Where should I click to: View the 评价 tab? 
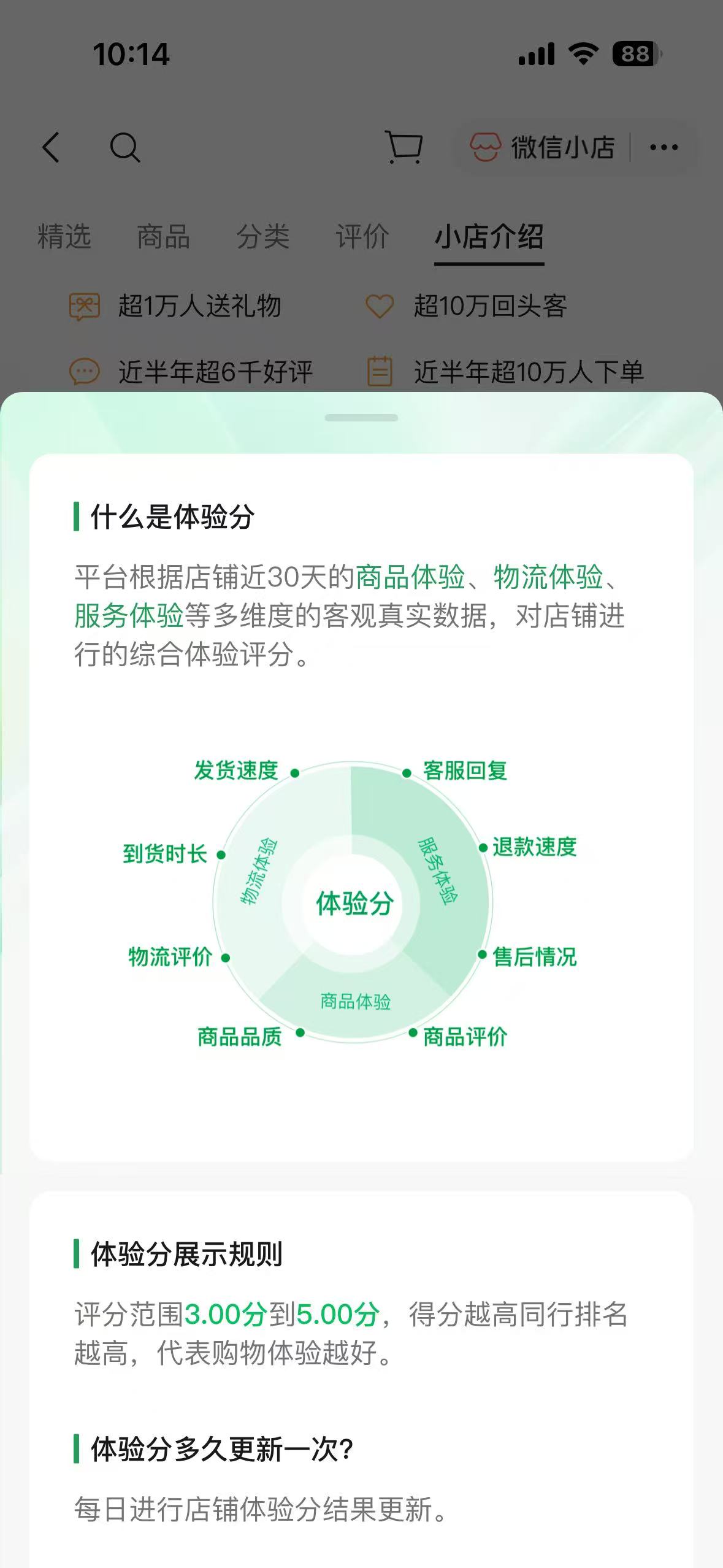point(362,236)
